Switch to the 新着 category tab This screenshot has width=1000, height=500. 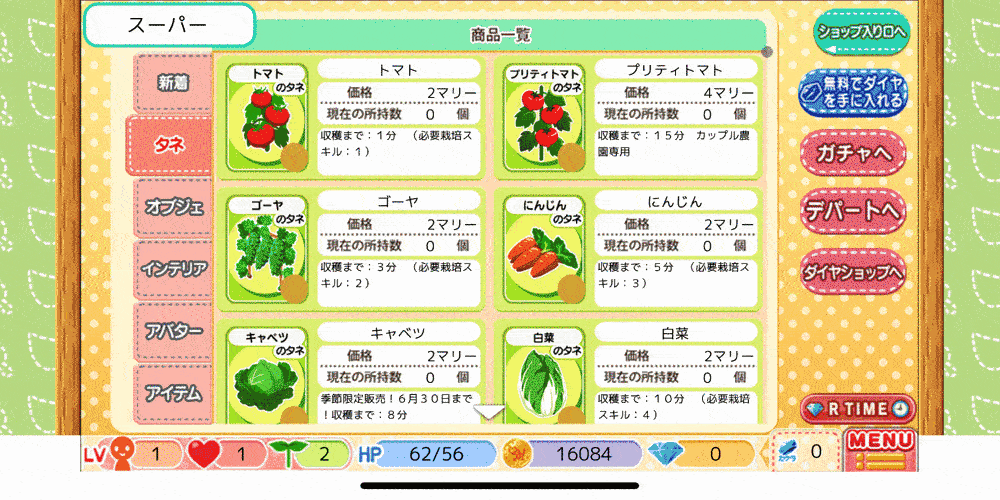(x=173, y=83)
